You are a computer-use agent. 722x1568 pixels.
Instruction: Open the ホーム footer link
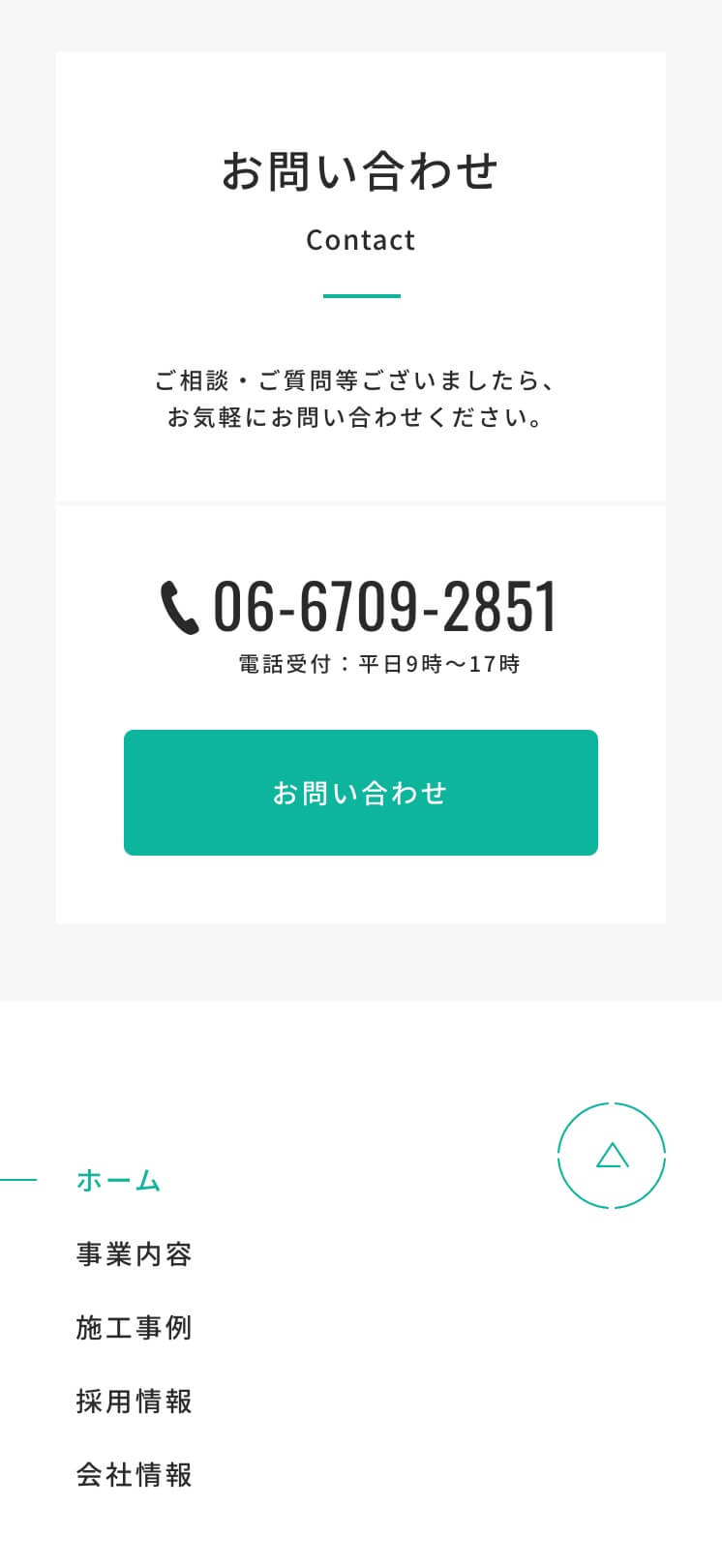click(118, 1180)
